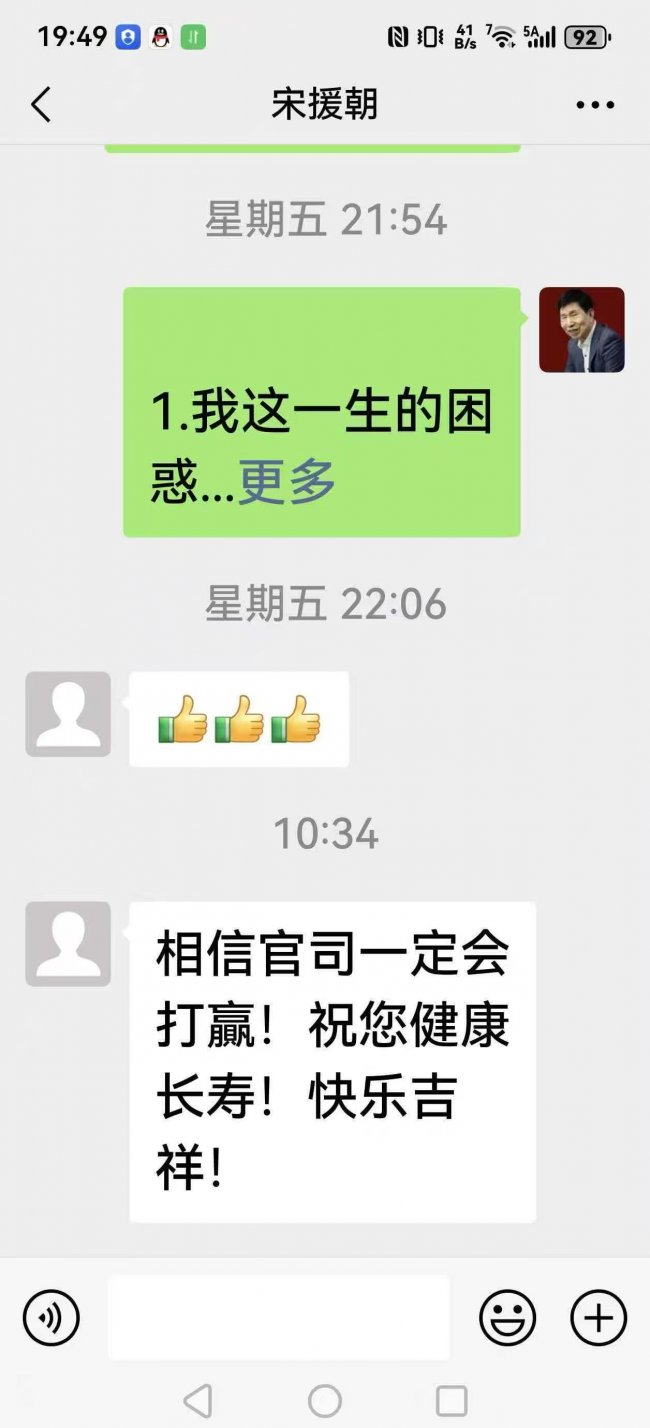Screen dimensions: 650x1428
Task: Open the plus attachments menu
Action: 598,1317
